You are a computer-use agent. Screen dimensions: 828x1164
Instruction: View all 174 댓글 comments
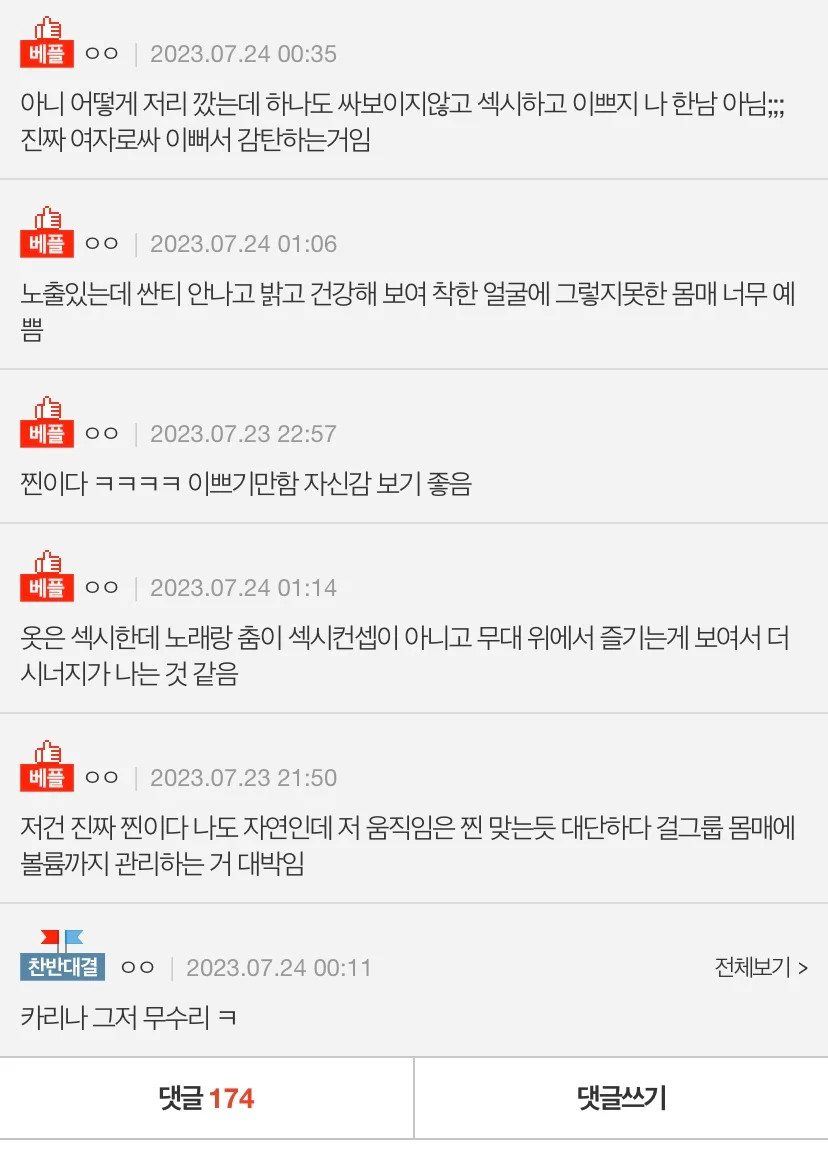click(x=207, y=1098)
